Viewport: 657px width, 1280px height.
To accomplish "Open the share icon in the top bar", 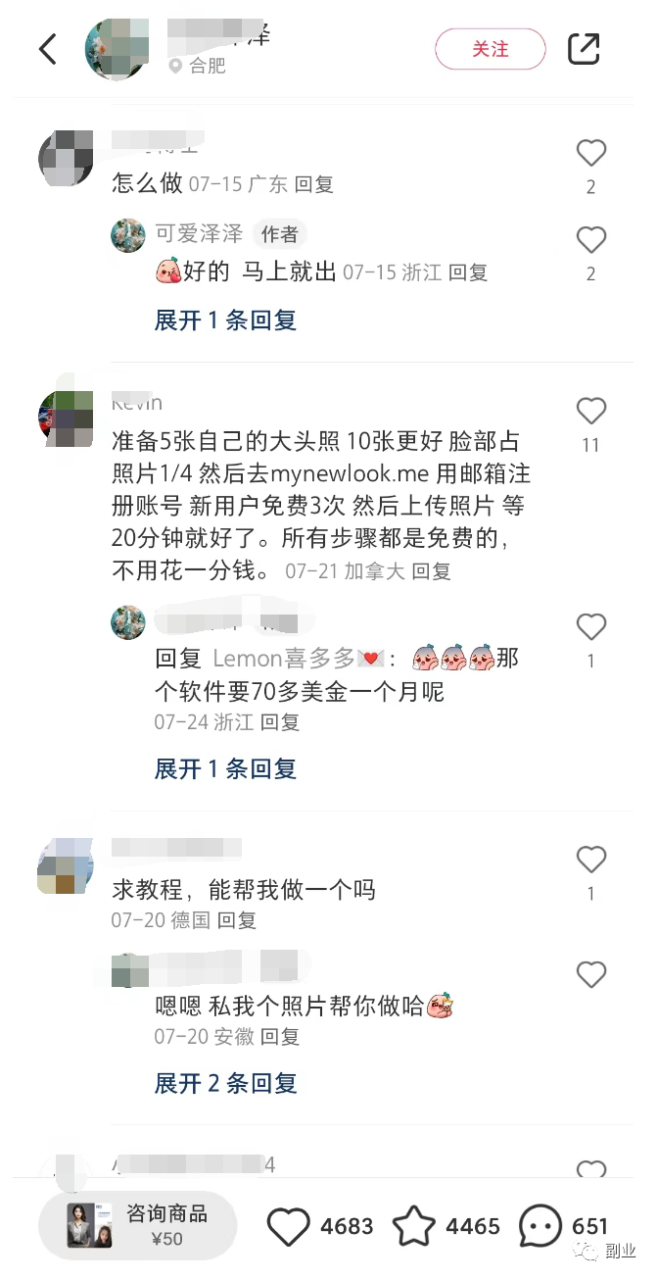I will click(x=583, y=49).
